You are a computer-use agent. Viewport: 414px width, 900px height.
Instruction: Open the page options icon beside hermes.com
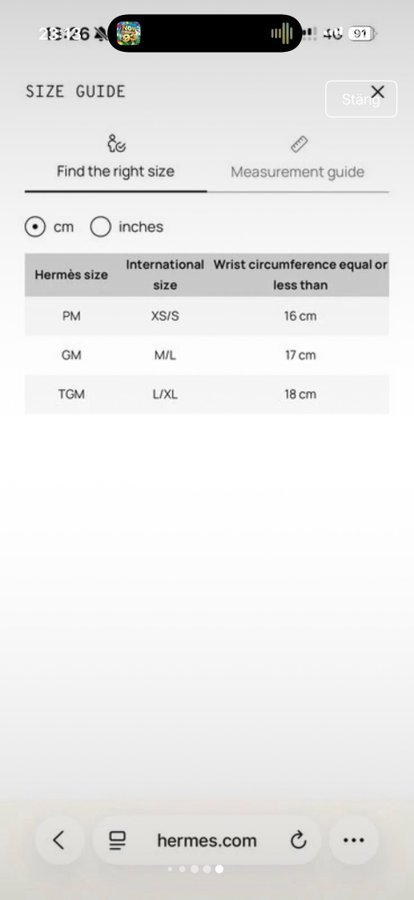coord(118,841)
